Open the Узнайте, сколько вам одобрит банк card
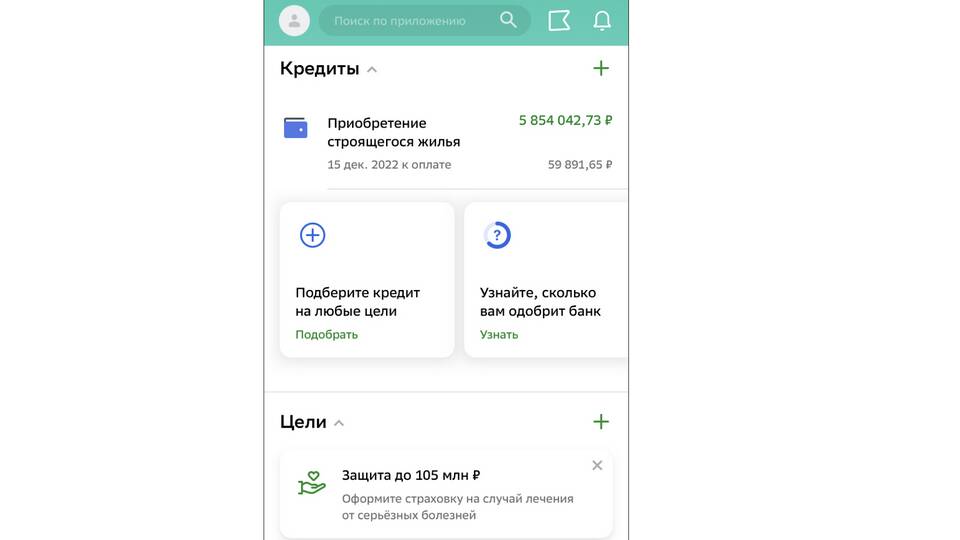960x540 pixels. [545, 280]
